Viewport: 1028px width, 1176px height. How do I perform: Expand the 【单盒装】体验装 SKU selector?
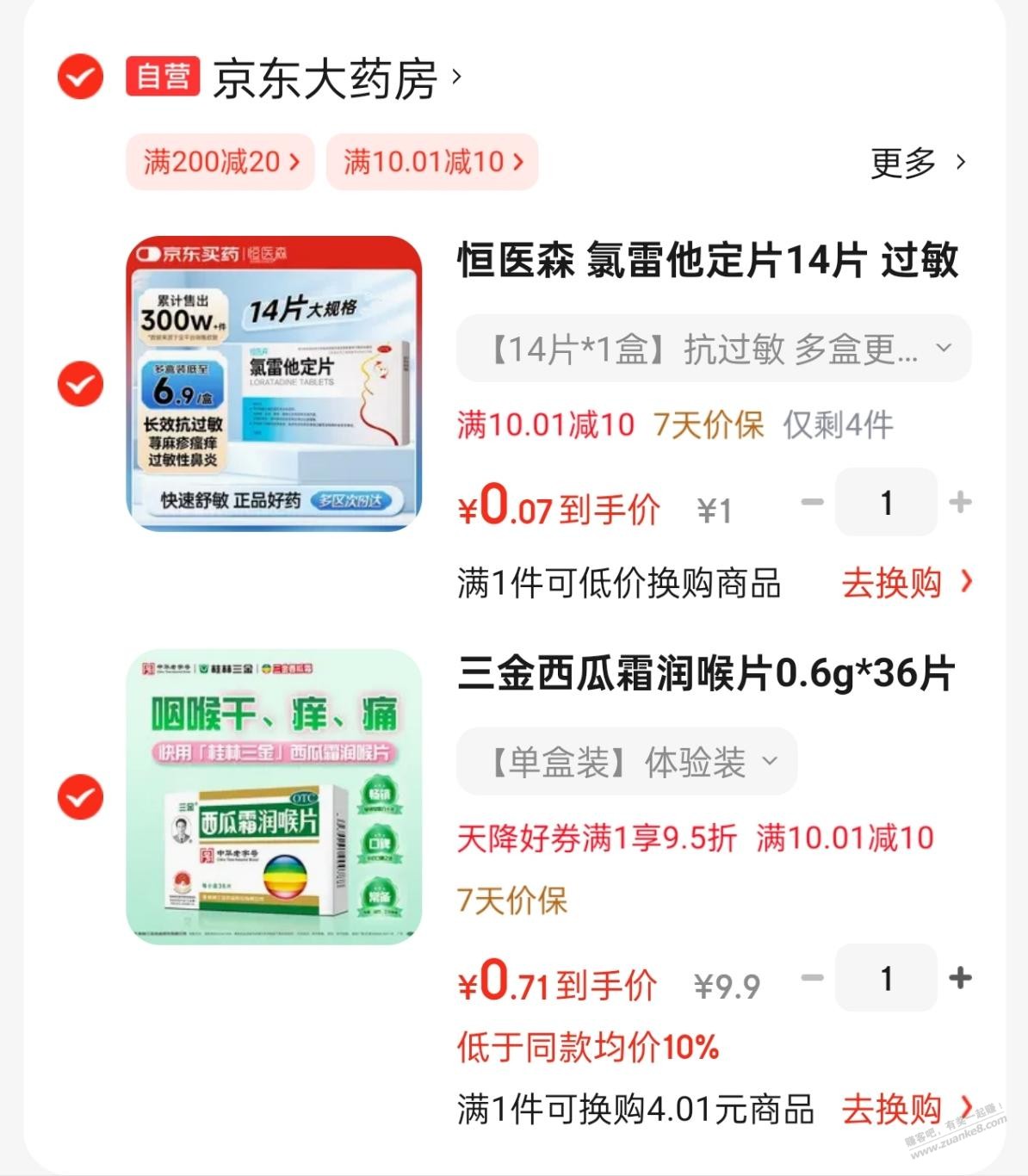coord(624,761)
